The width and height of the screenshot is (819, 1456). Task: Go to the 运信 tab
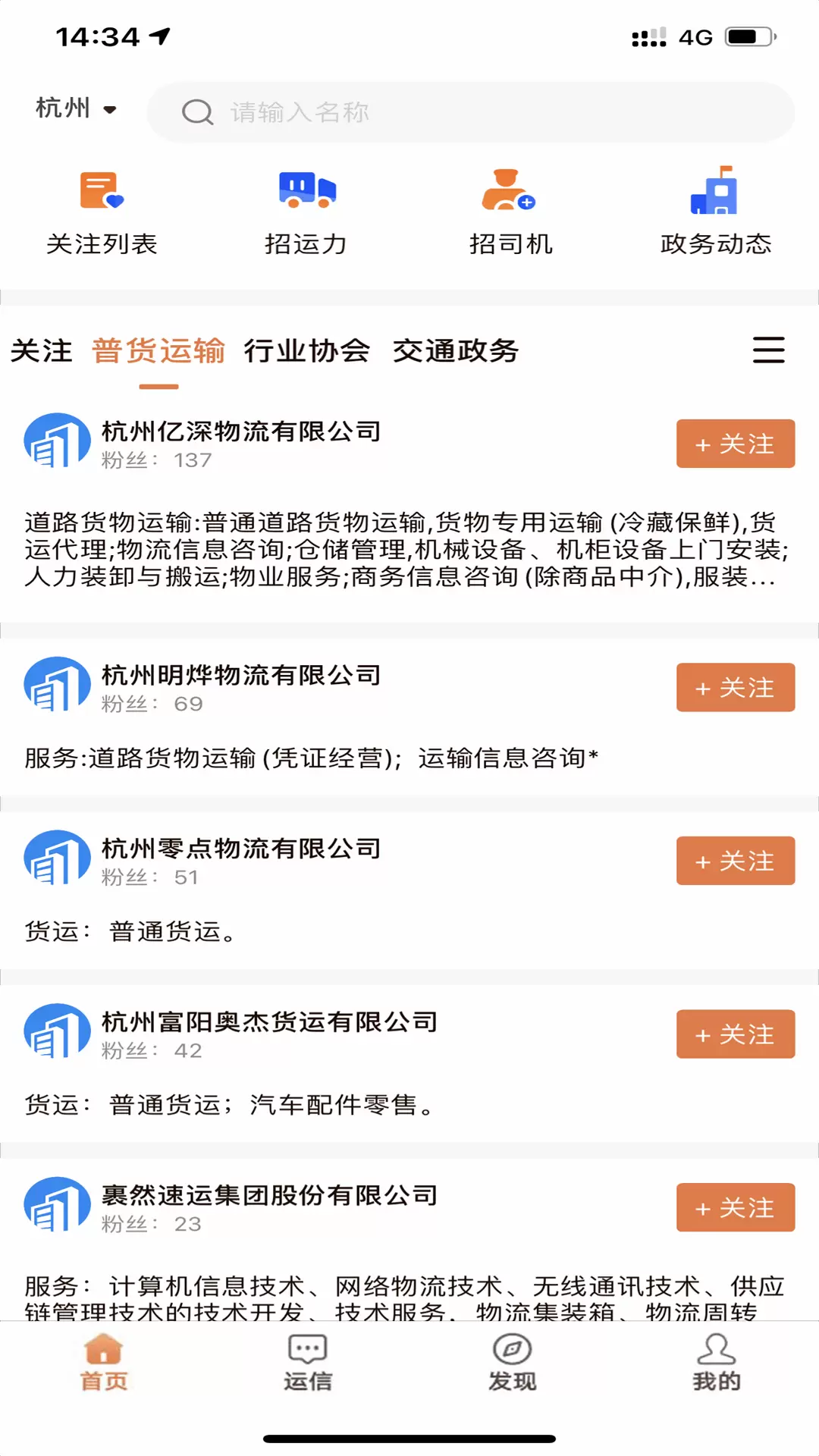(x=307, y=1363)
